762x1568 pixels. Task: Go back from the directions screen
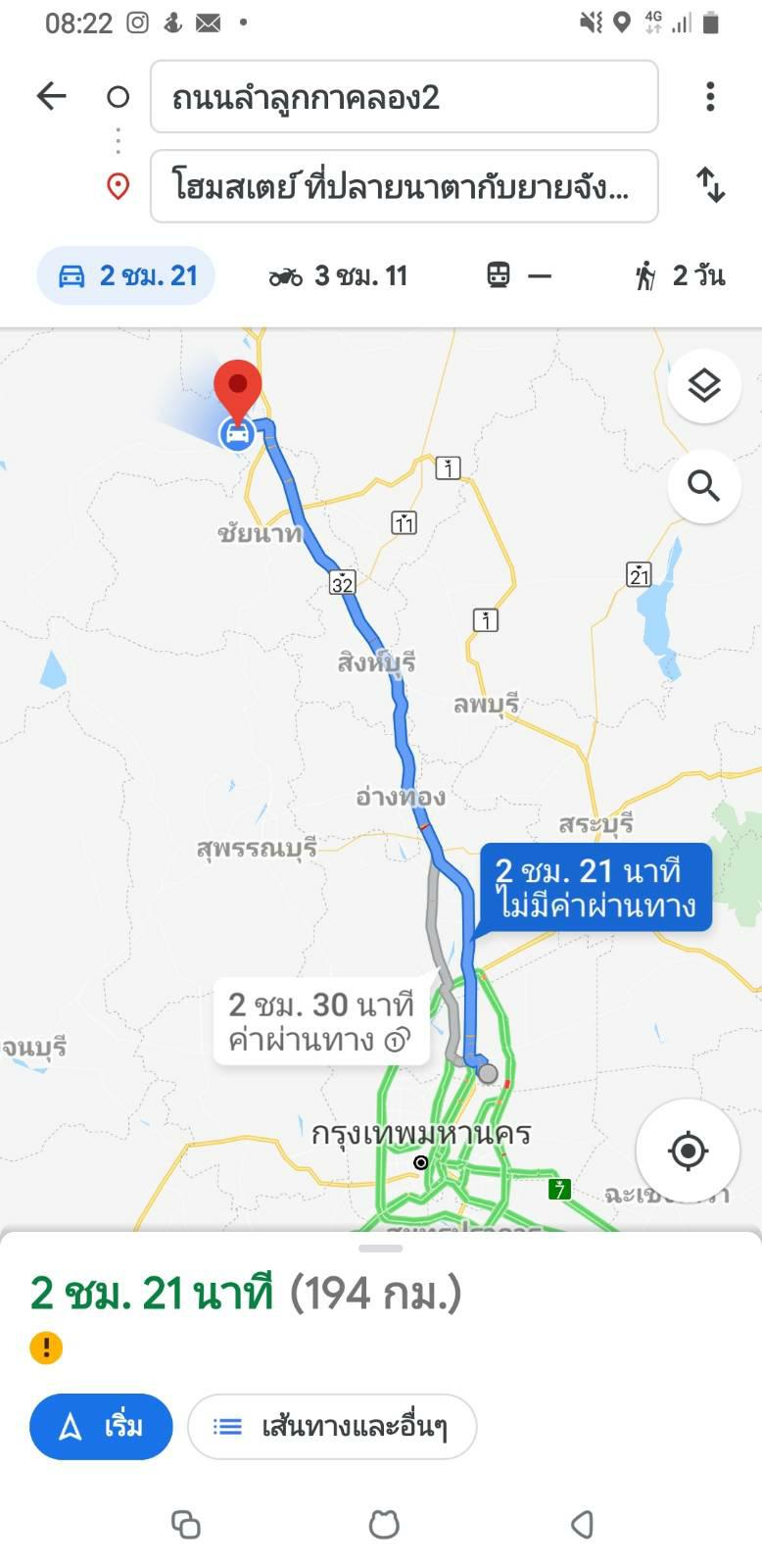click(51, 96)
